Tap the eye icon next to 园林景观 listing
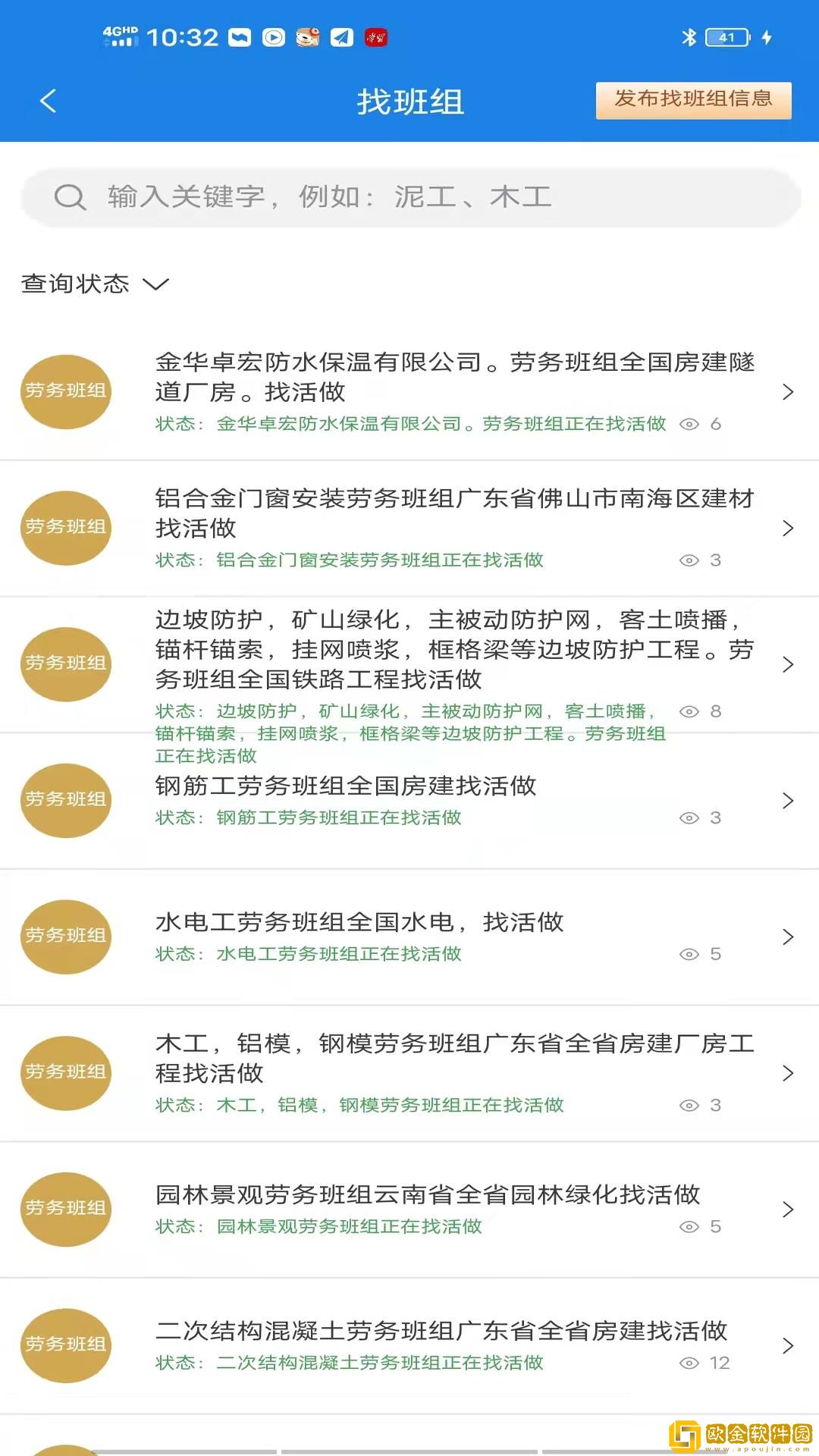819x1456 pixels. (x=691, y=1225)
